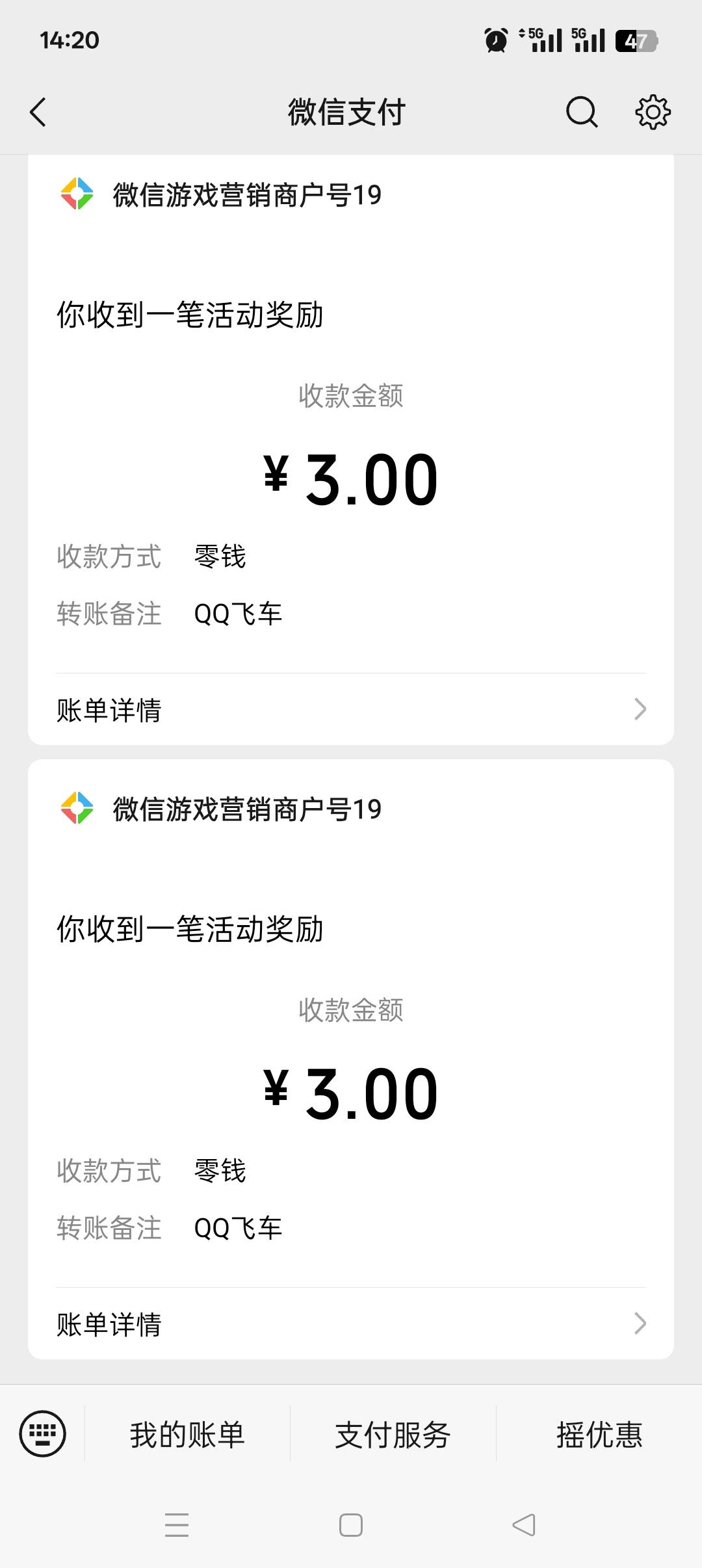
Task: Open 摇优惠 menu
Action: (599, 1434)
